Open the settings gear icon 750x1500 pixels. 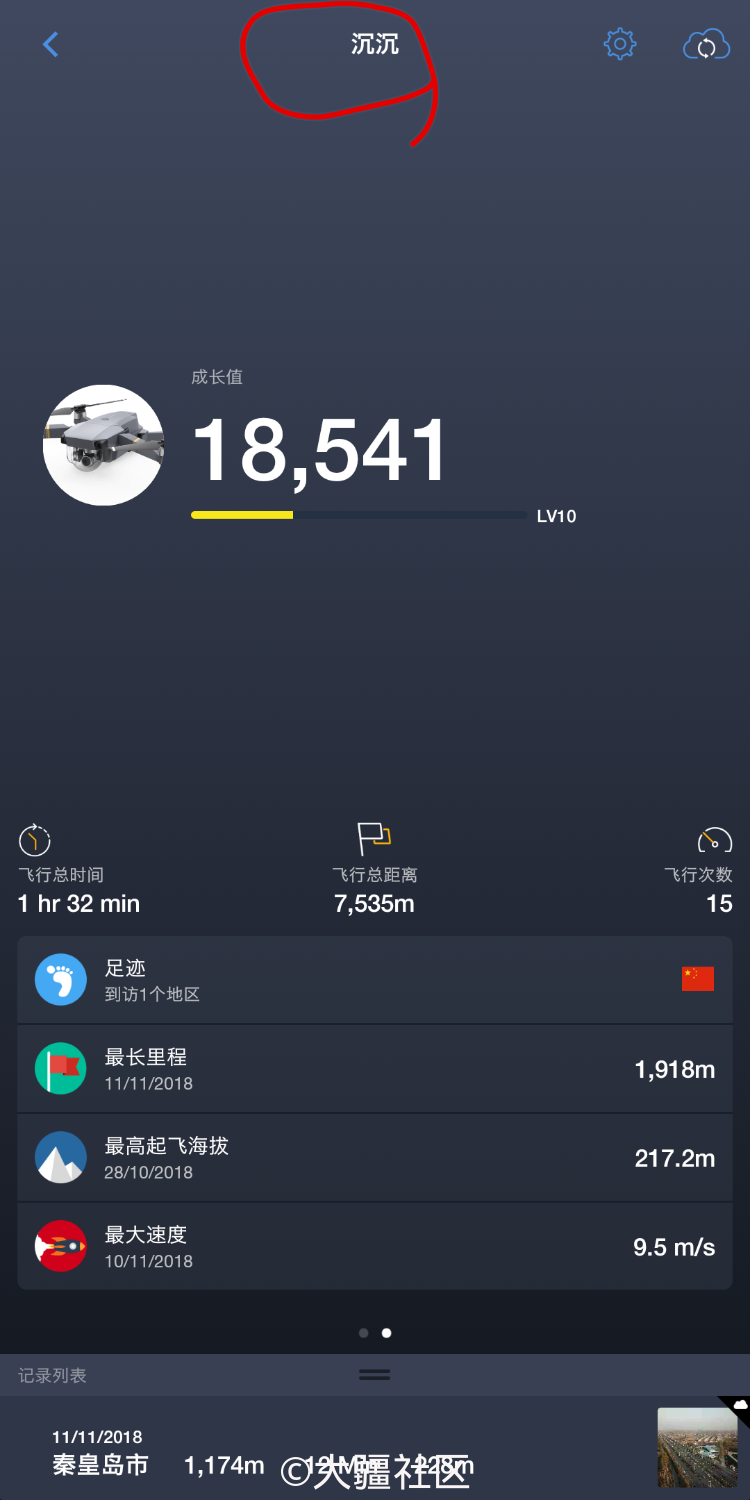[x=620, y=44]
